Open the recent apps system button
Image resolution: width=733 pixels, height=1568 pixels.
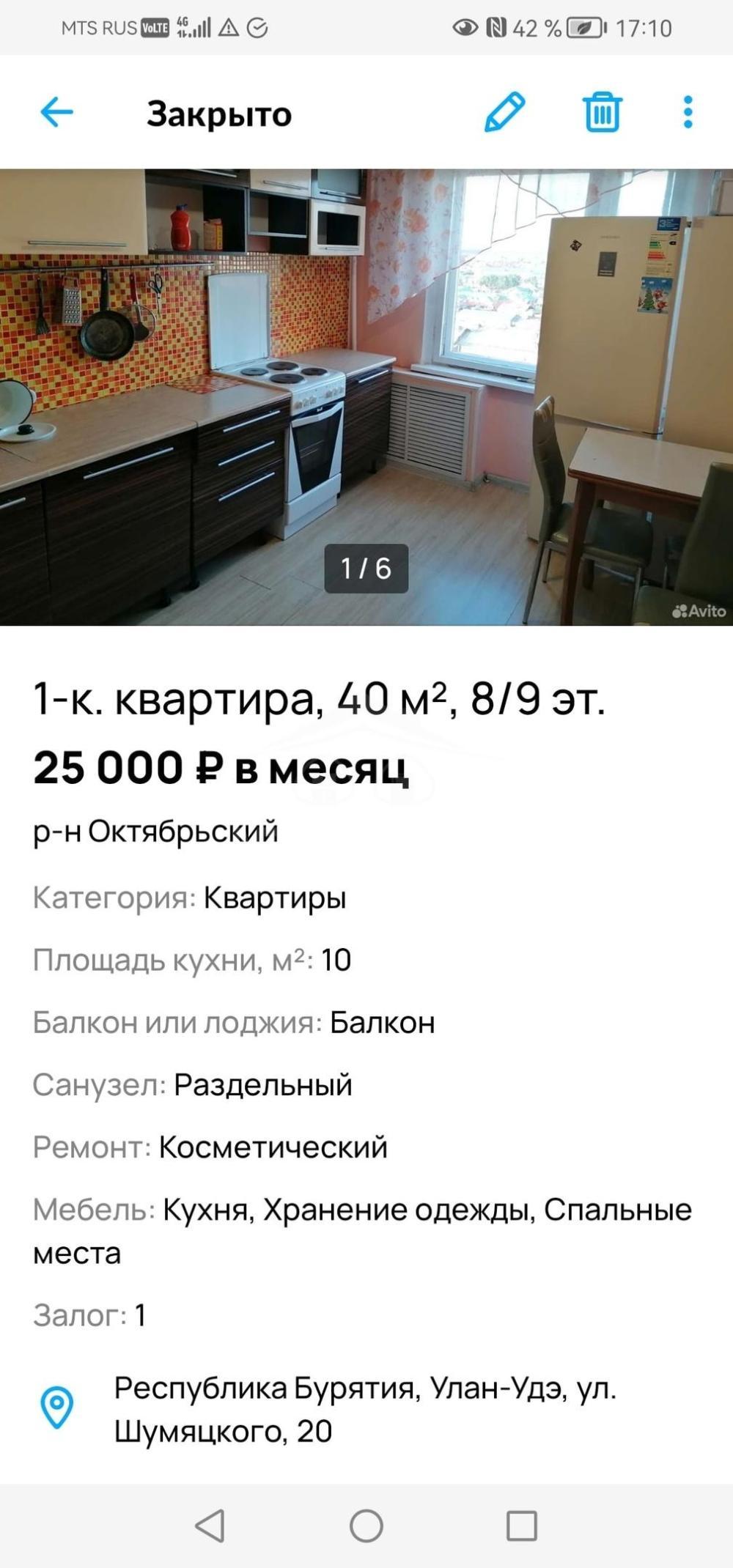coord(522,1526)
